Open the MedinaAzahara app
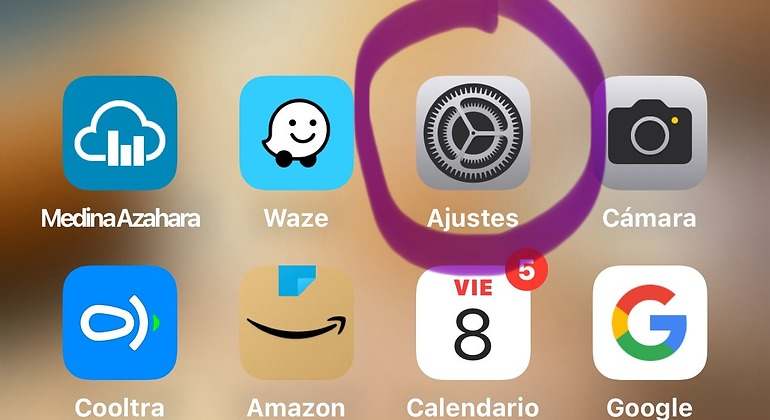Viewport: 770px width, 420px height. point(120,133)
